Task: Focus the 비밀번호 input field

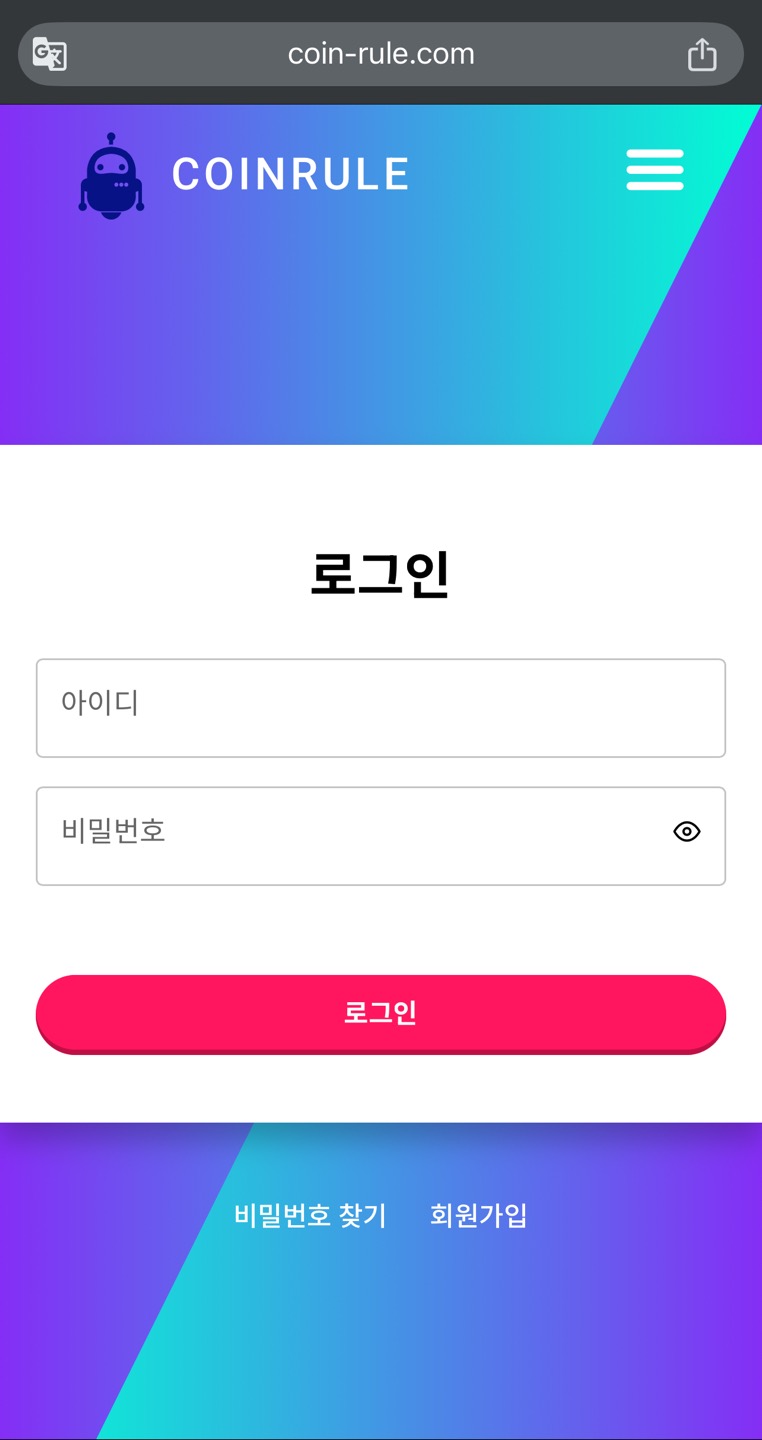Action: [350, 836]
